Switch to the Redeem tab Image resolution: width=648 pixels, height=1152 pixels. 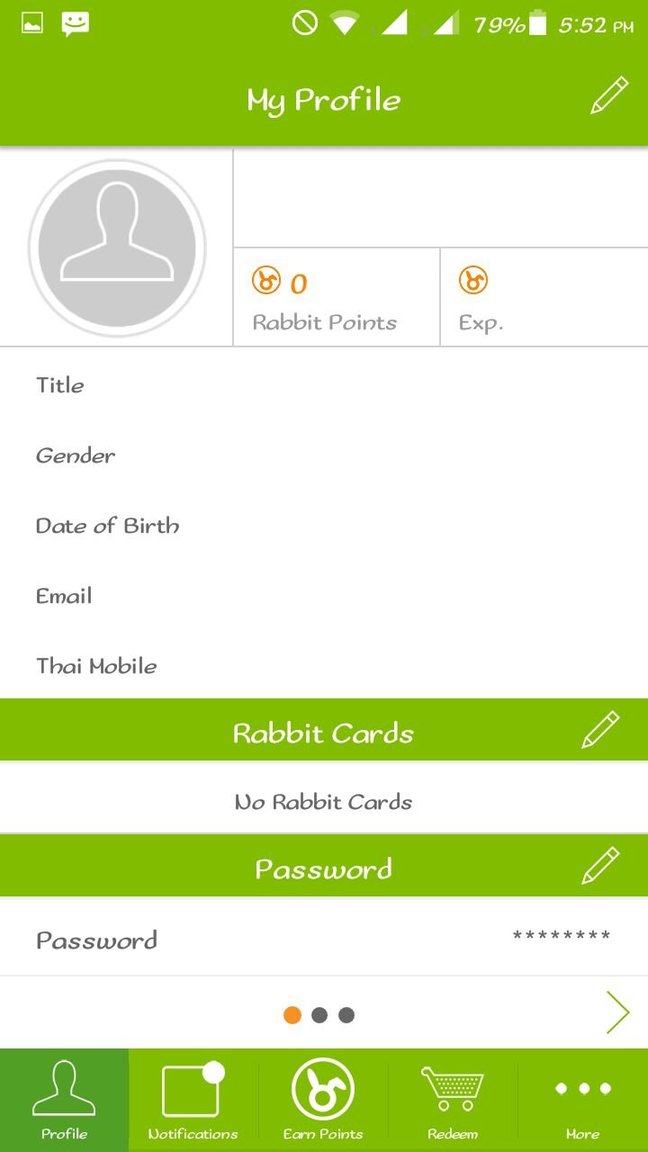[452, 1100]
